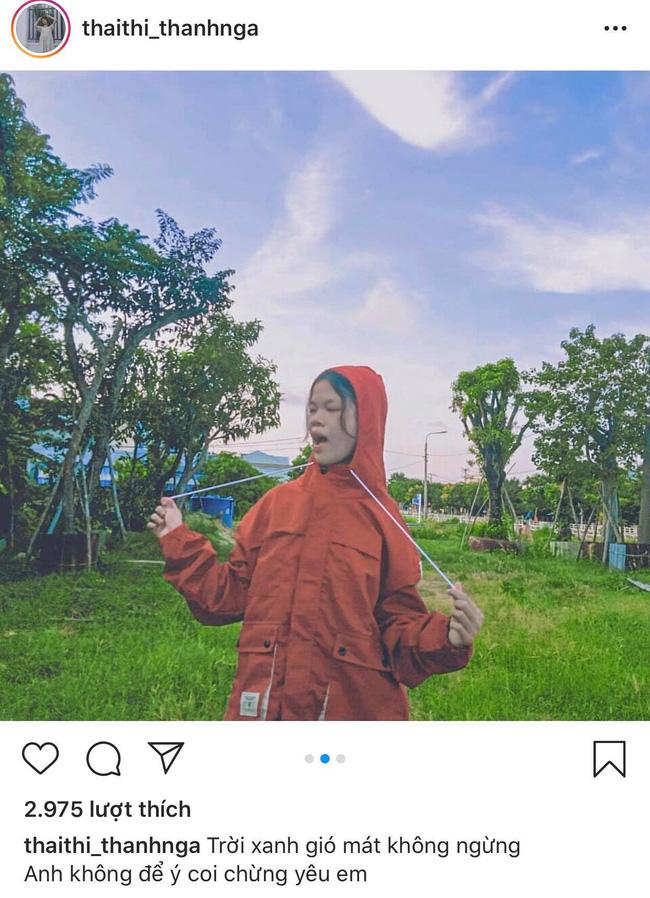Image resolution: width=650 pixels, height=898 pixels.
Task: View the 2.975 lượt thích likes list
Action: tap(107, 809)
